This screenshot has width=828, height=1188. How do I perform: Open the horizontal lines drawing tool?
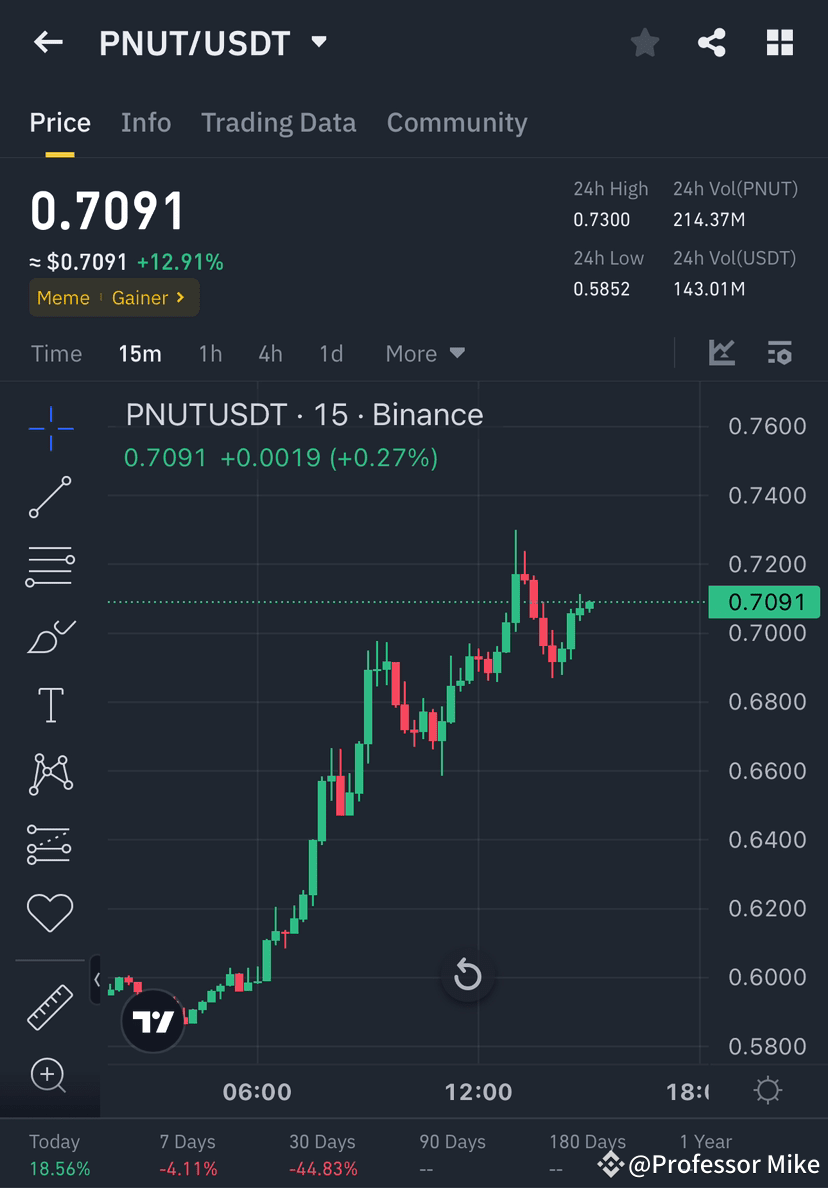(50, 565)
